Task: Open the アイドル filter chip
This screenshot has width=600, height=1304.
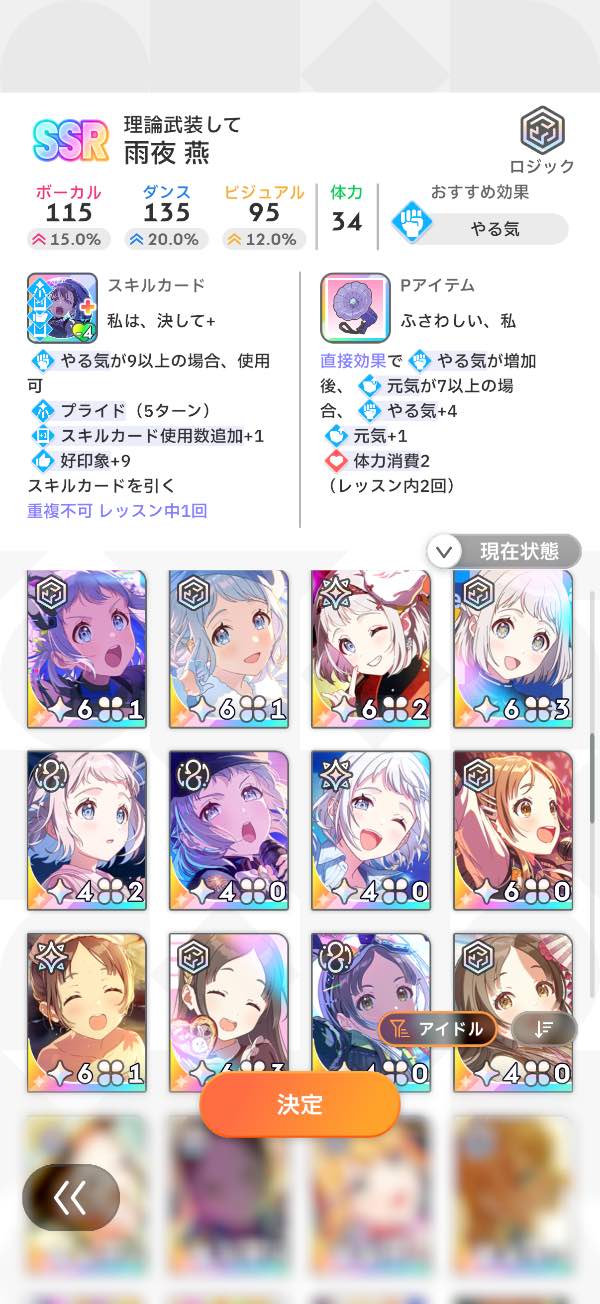Action: click(437, 1028)
